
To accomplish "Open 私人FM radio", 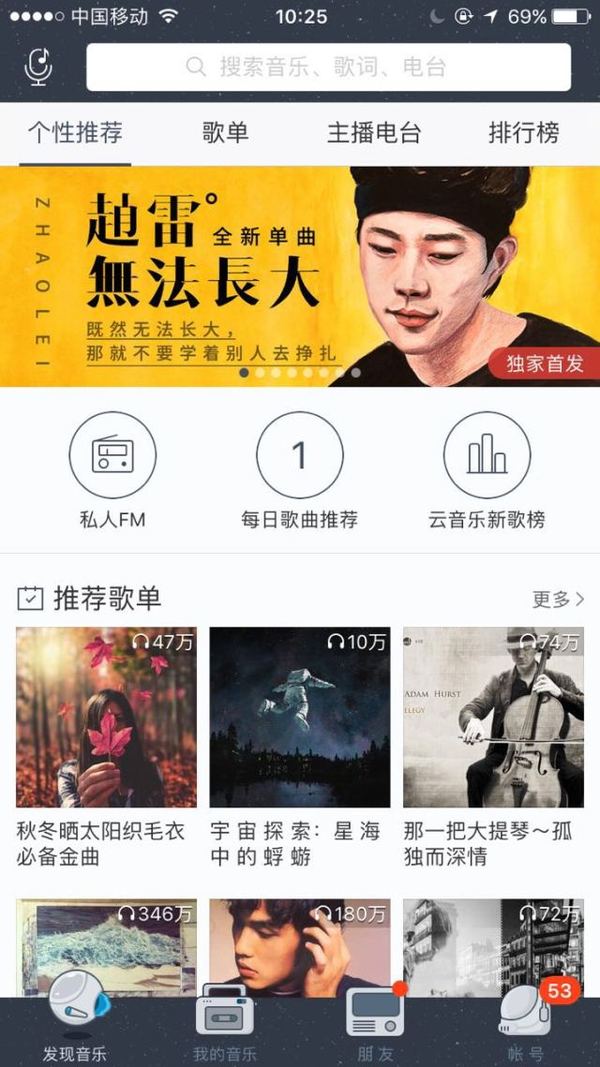I will click(112, 455).
